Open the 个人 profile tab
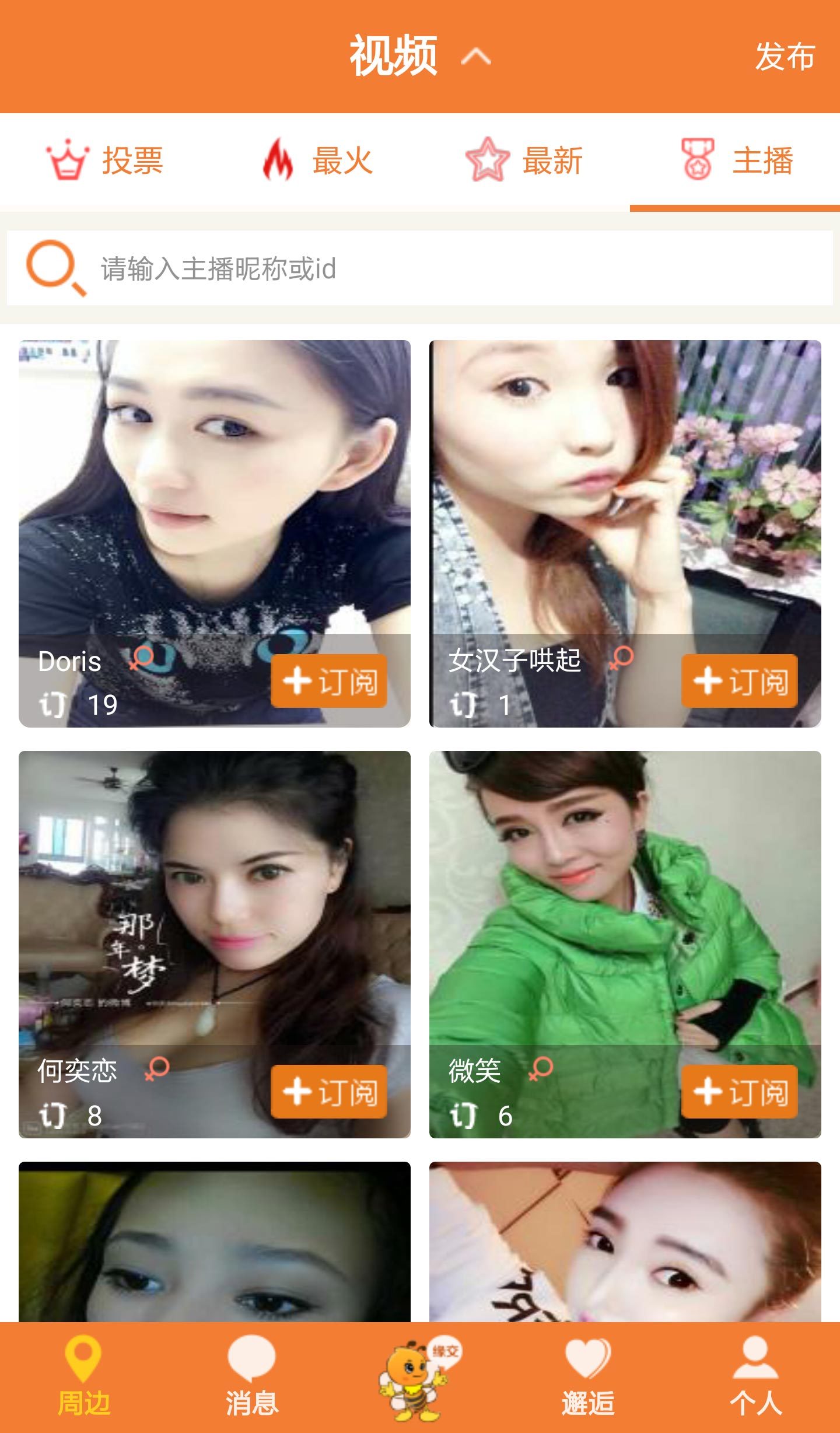 click(756, 1377)
